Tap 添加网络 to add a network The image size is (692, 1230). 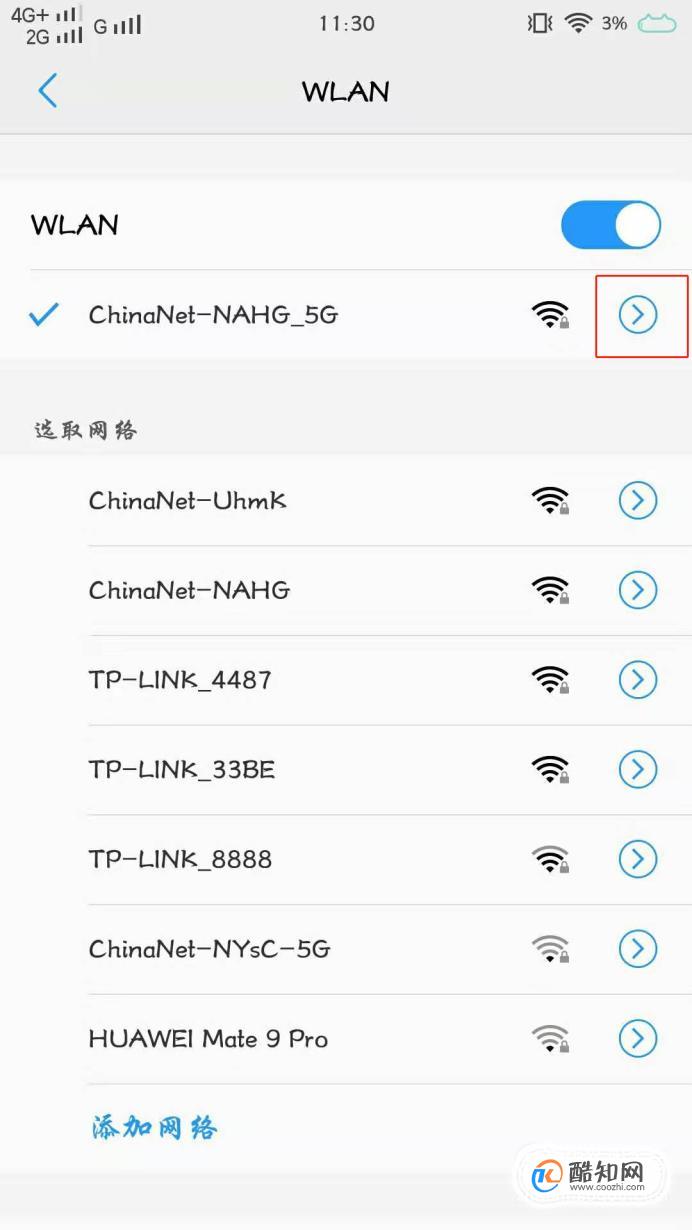click(x=155, y=1128)
